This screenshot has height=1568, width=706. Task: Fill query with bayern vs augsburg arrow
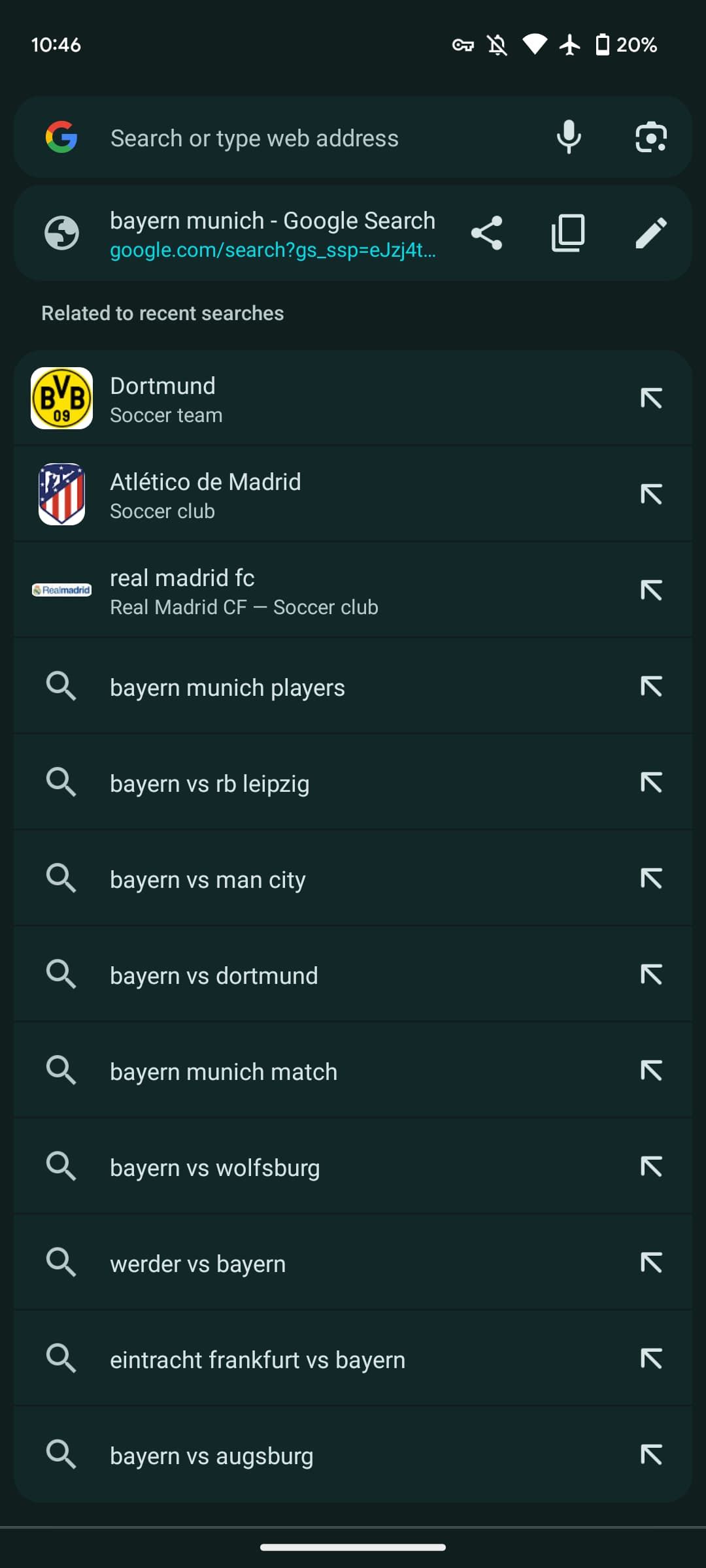tap(651, 1454)
